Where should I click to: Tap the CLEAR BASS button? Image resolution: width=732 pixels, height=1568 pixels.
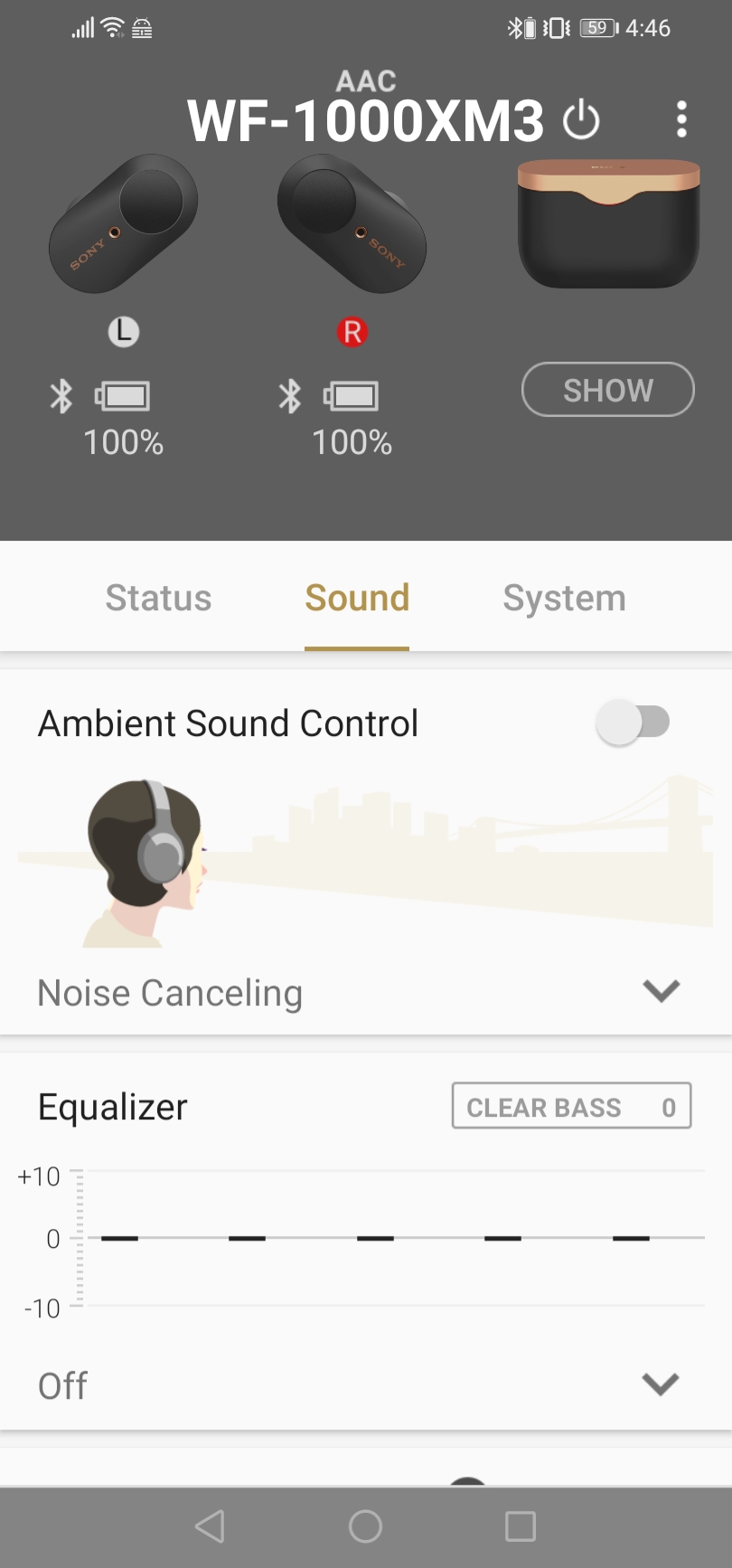click(571, 1106)
